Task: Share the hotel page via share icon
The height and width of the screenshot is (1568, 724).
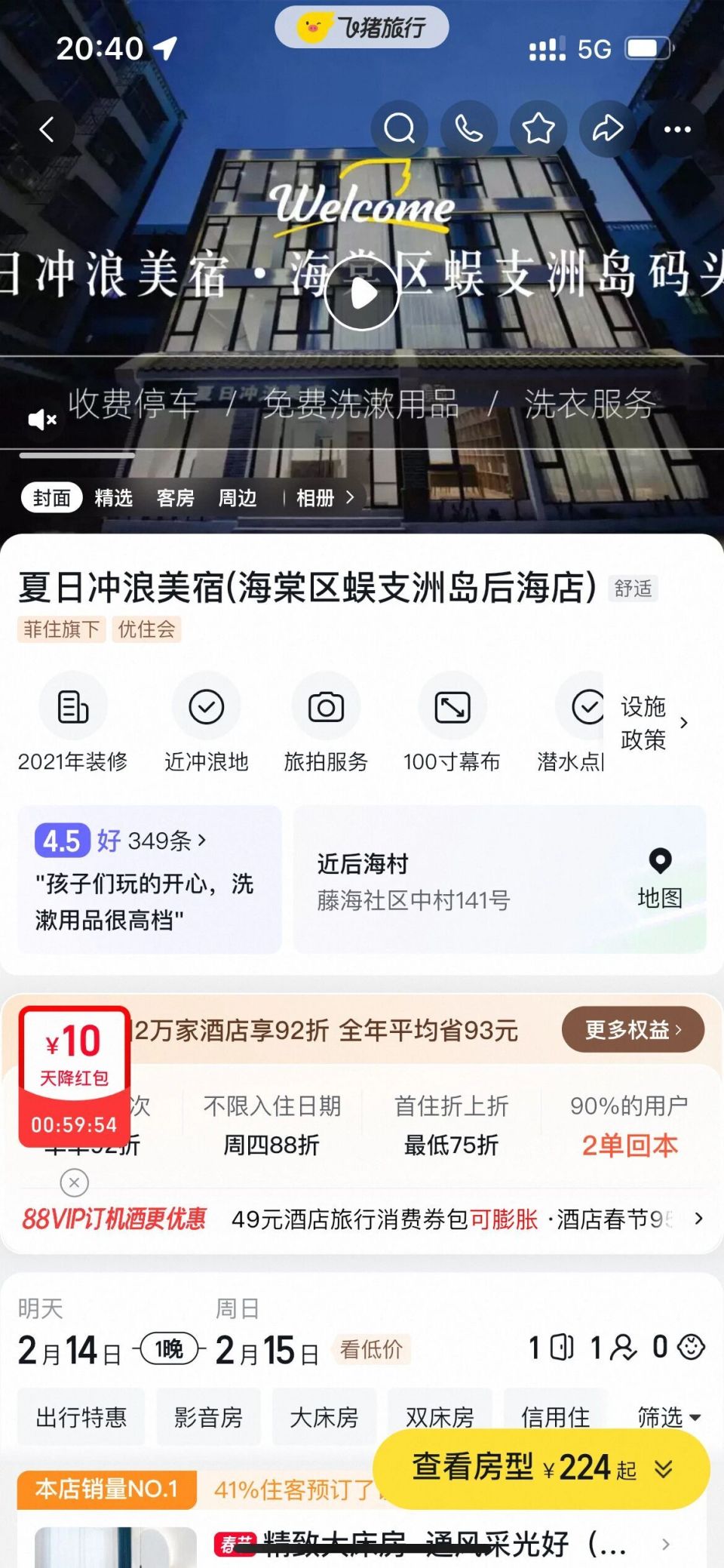Action: pyautogui.click(x=606, y=129)
